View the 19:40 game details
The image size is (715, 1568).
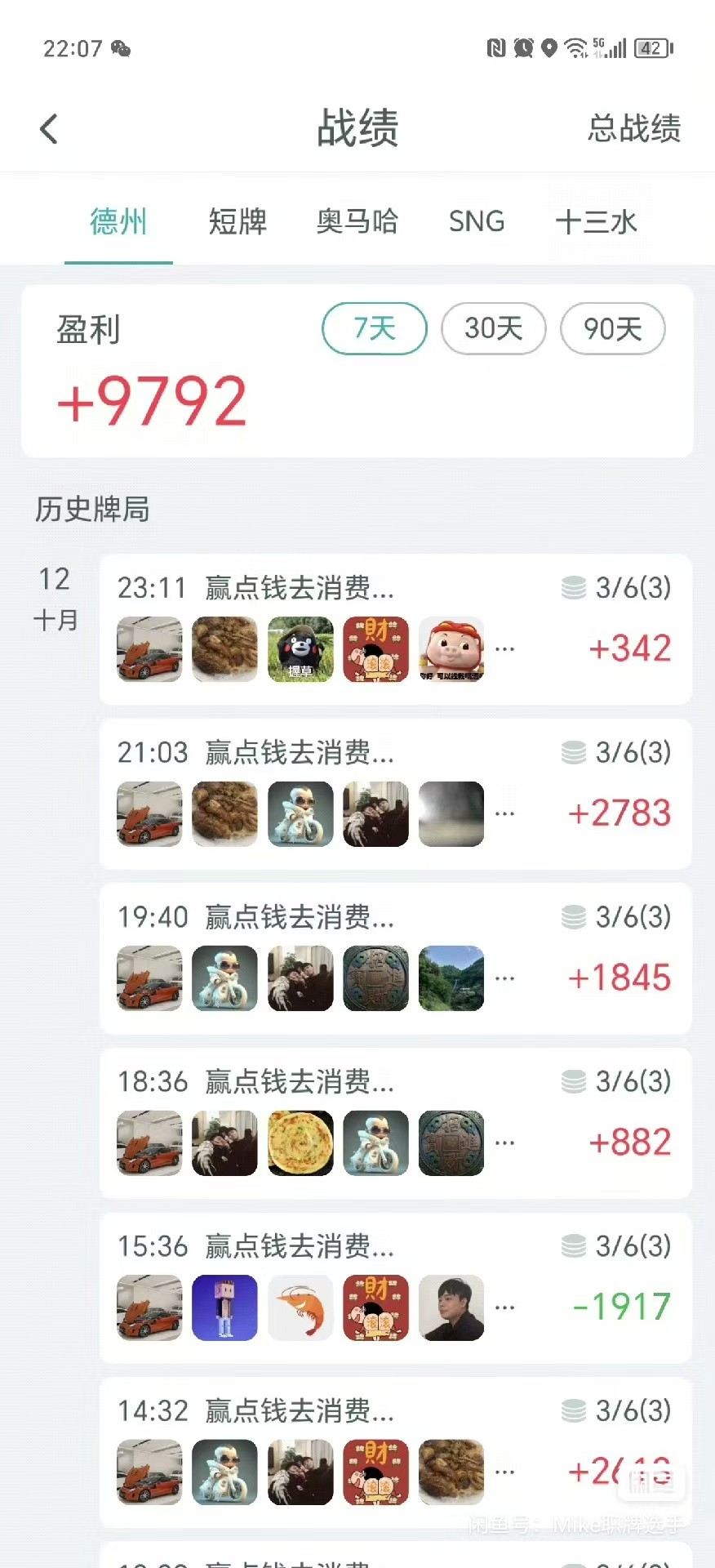395,959
